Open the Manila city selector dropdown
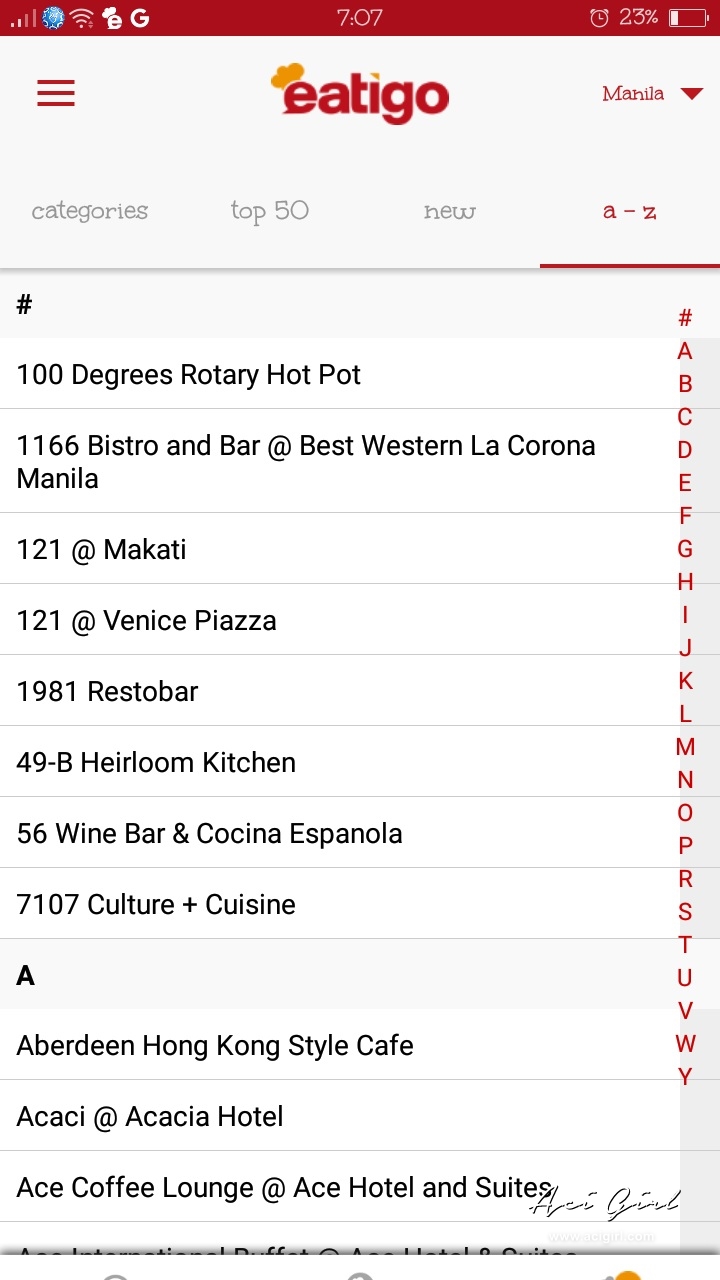The width and height of the screenshot is (720, 1280). point(631,93)
